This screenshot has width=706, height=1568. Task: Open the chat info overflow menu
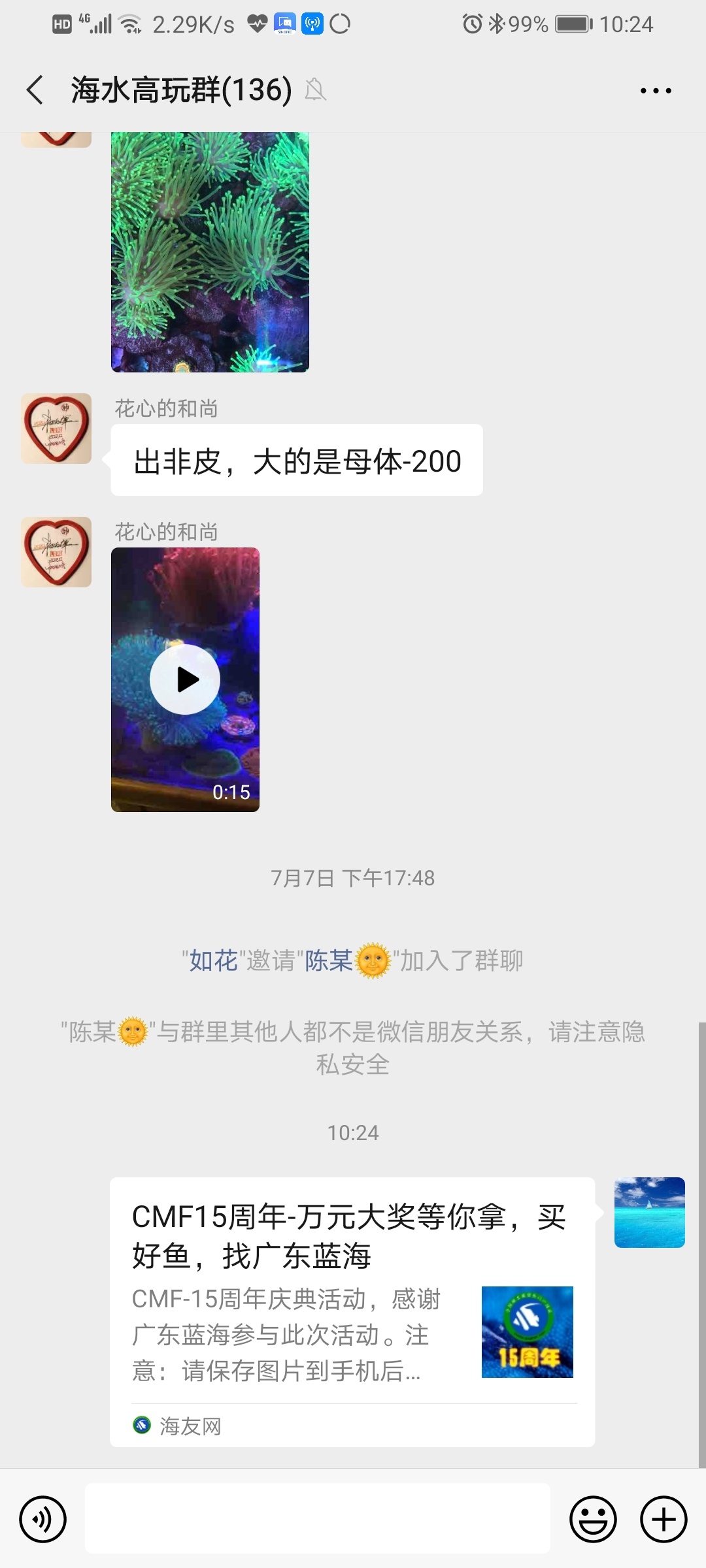pyautogui.click(x=656, y=91)
